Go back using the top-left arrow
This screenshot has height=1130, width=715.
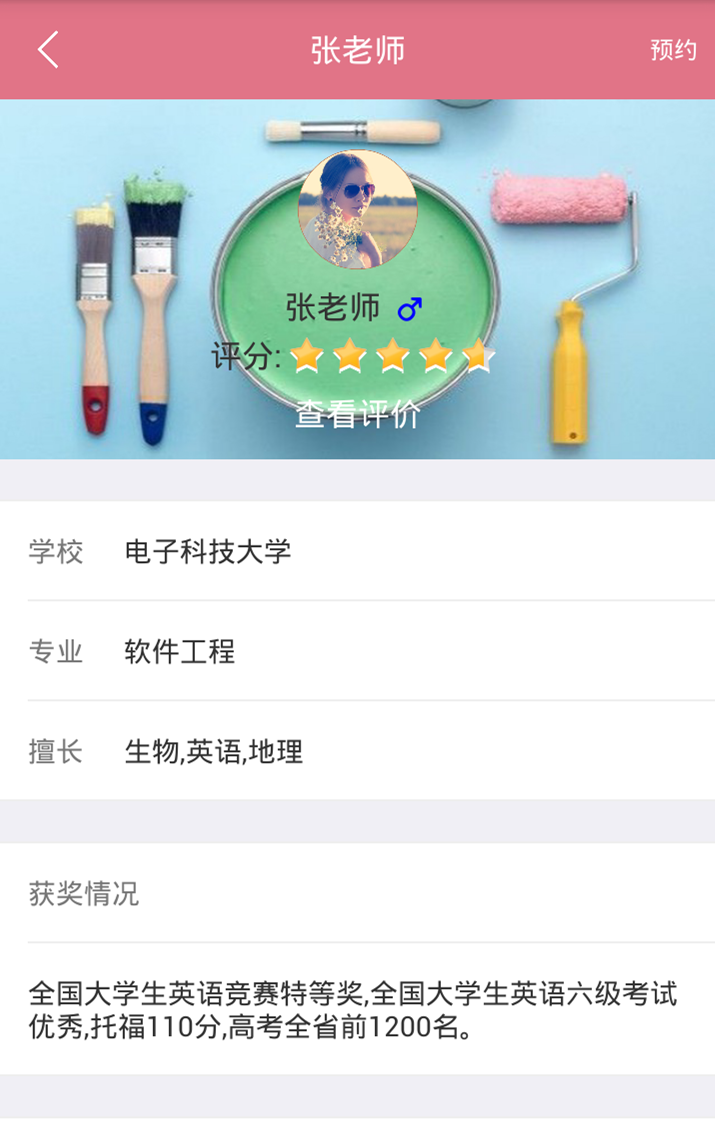pos(48,50)
